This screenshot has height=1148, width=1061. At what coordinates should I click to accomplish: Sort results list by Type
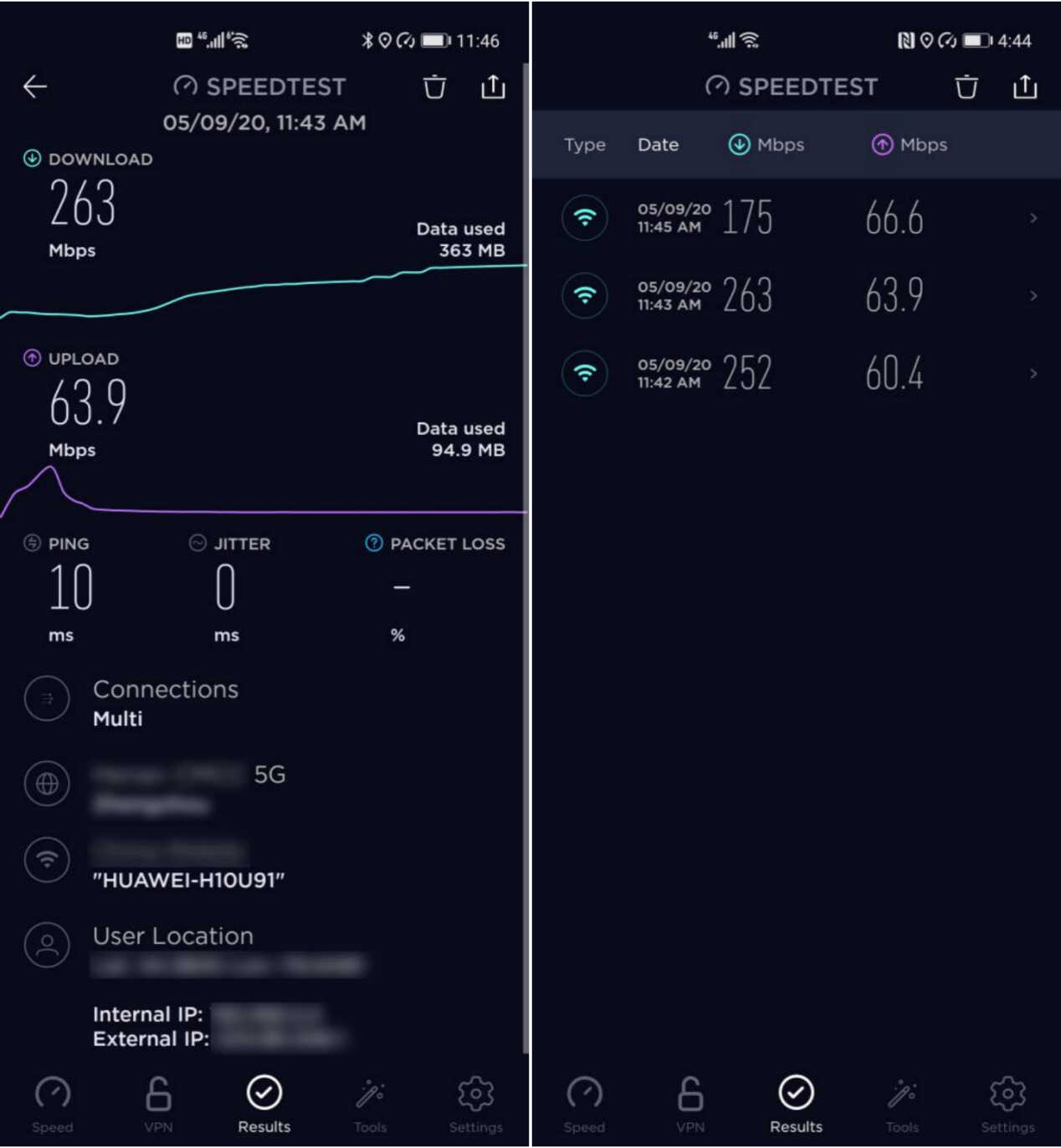click(x=584, y=145)
